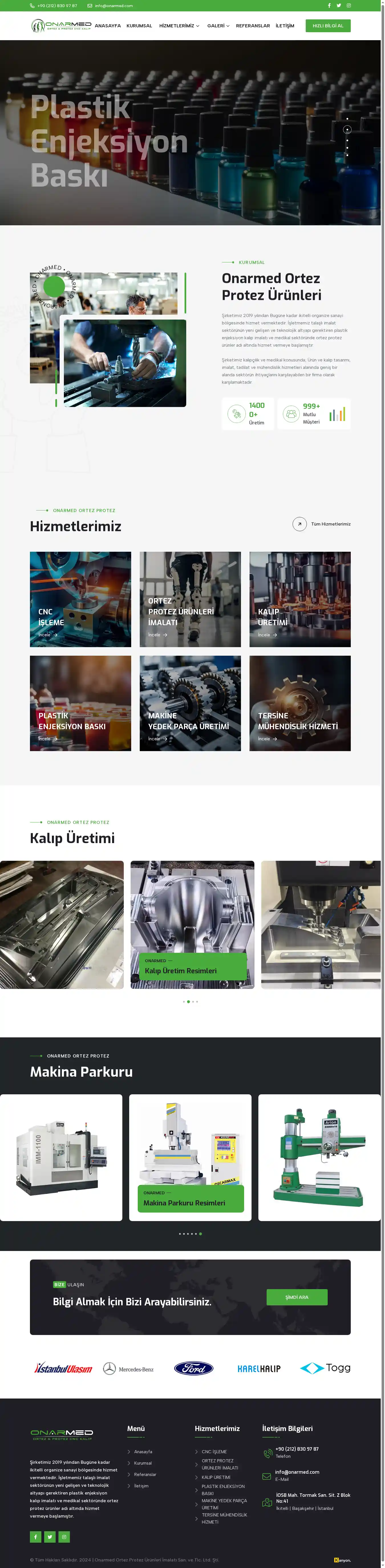Image resolution: width=385 pixels, height=1568 pixels.
Task: Open the PLASTİK ENJEKSİYON BASKI card
Action: point(80,703)
